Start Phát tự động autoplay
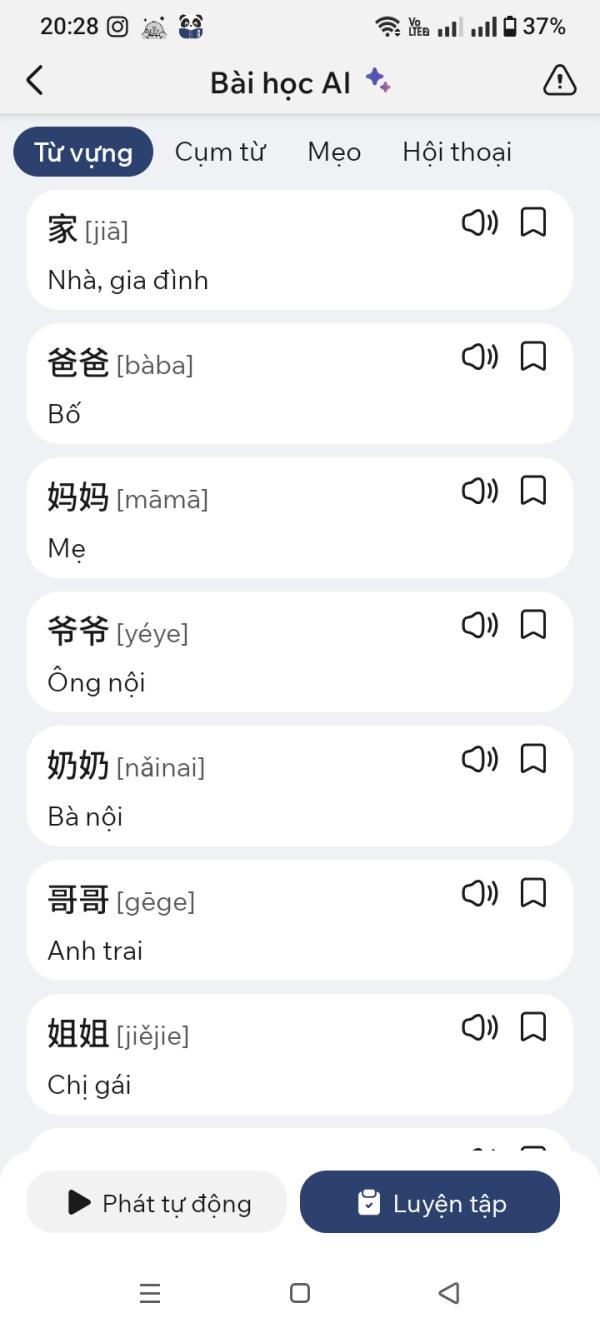Image resolution: width=600 pixels, height=1333 pixels. click(157, 1202)
